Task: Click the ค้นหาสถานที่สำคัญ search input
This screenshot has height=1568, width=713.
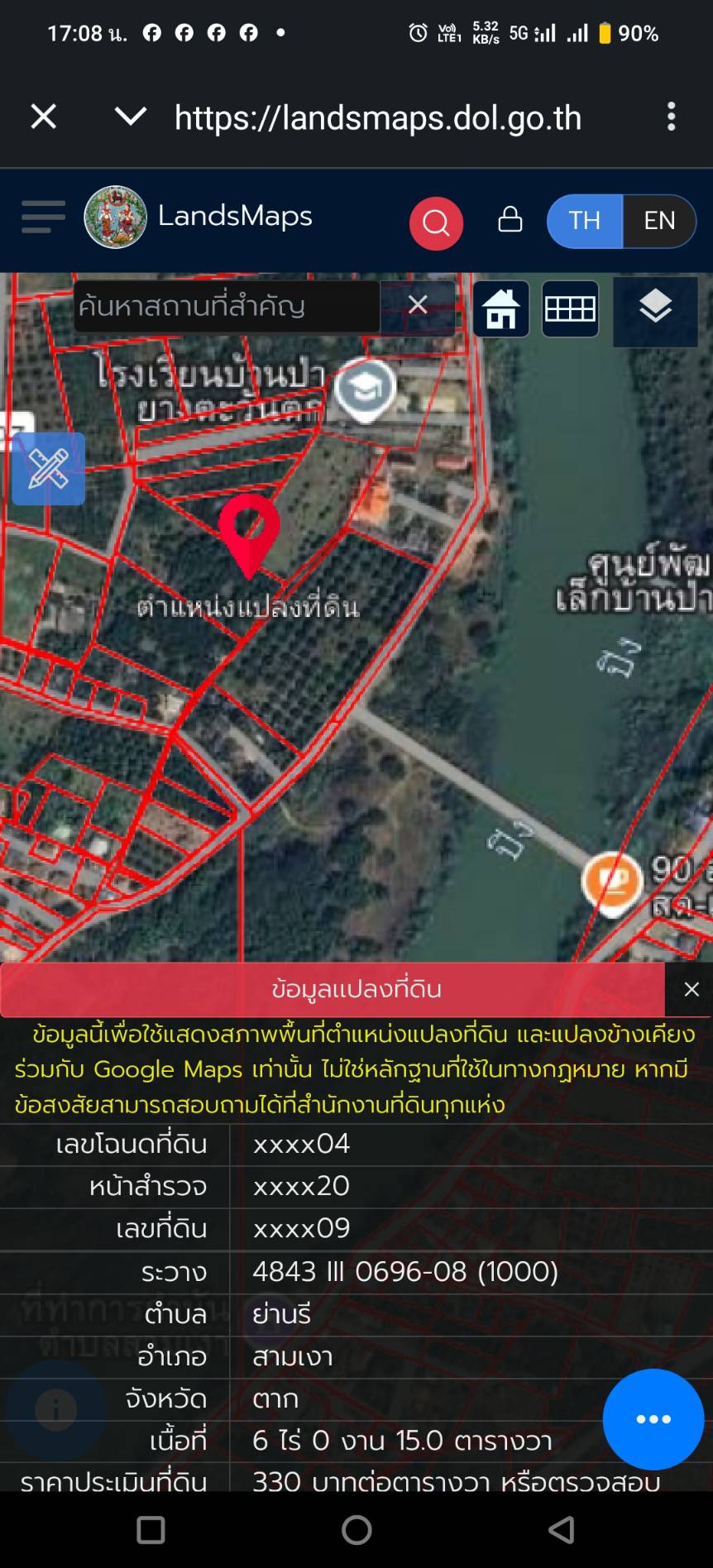Action: (223, 307)
